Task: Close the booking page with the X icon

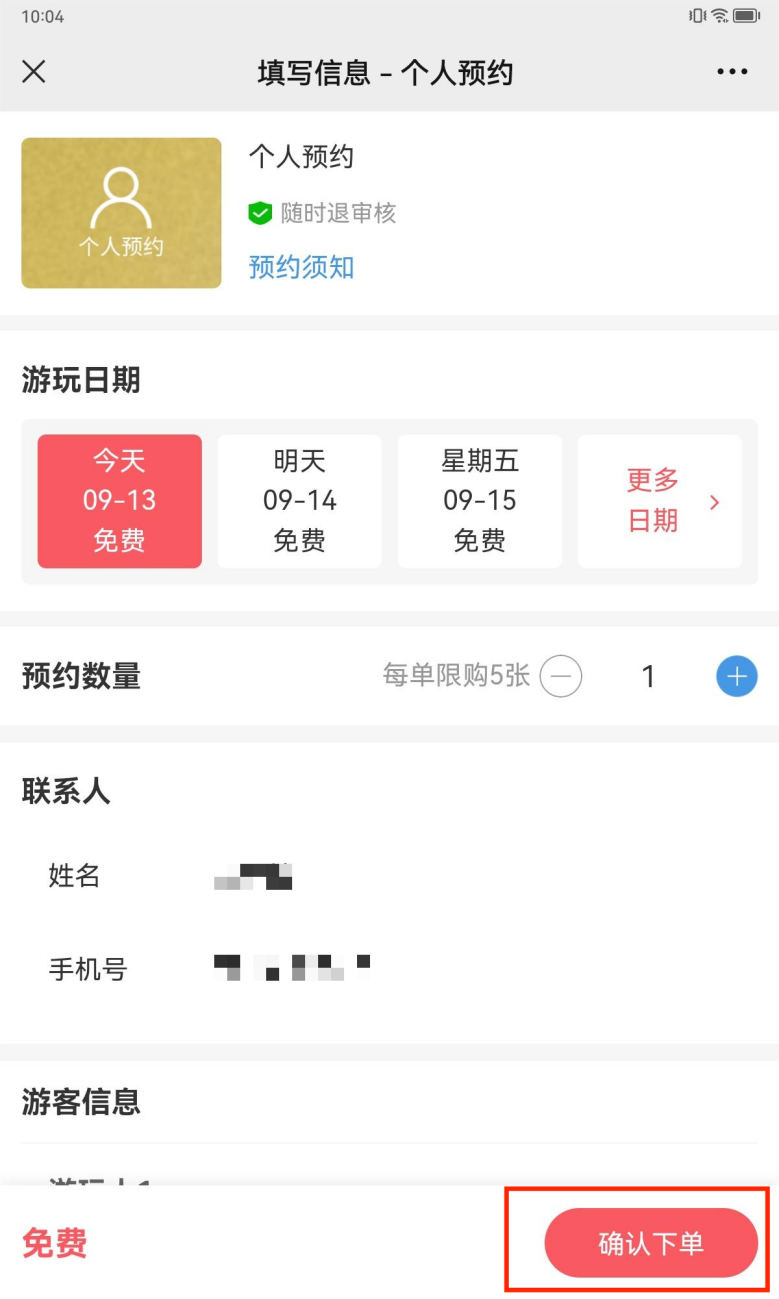Action: [x=33, y=71]
